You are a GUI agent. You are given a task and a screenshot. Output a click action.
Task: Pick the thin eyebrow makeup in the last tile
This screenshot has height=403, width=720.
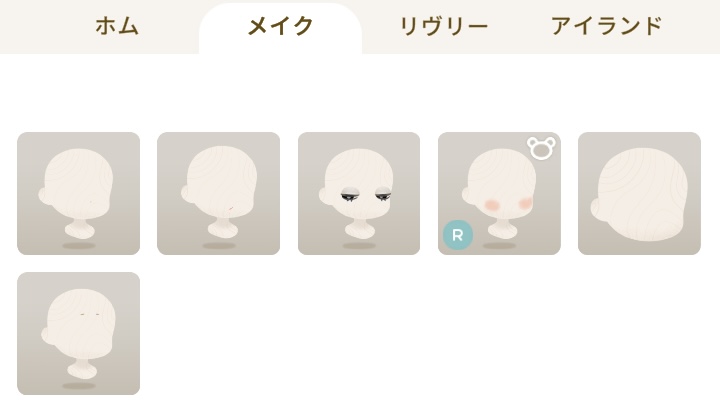(x=78, y=333)
